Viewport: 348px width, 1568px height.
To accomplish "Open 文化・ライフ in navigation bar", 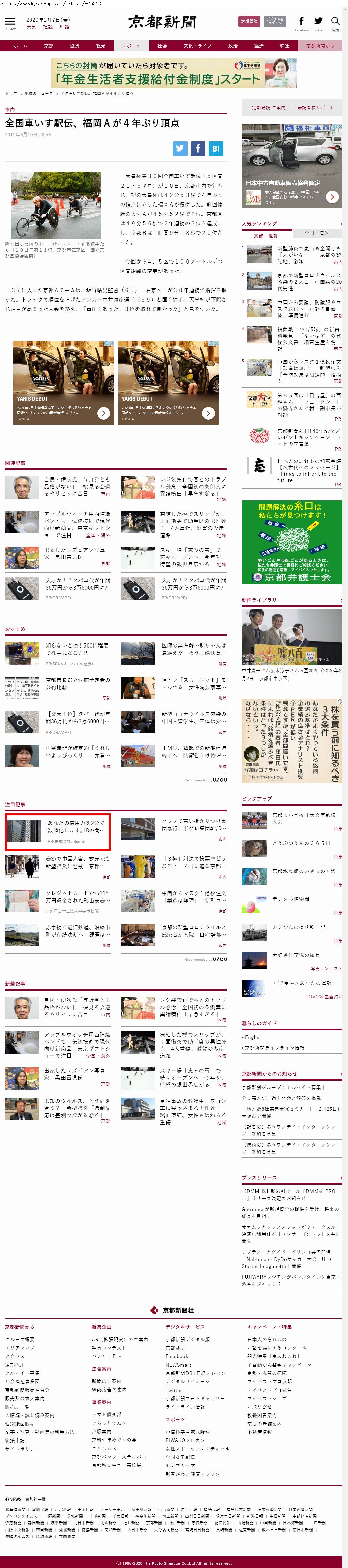I will pyautogui.click(x=197, y=46).
